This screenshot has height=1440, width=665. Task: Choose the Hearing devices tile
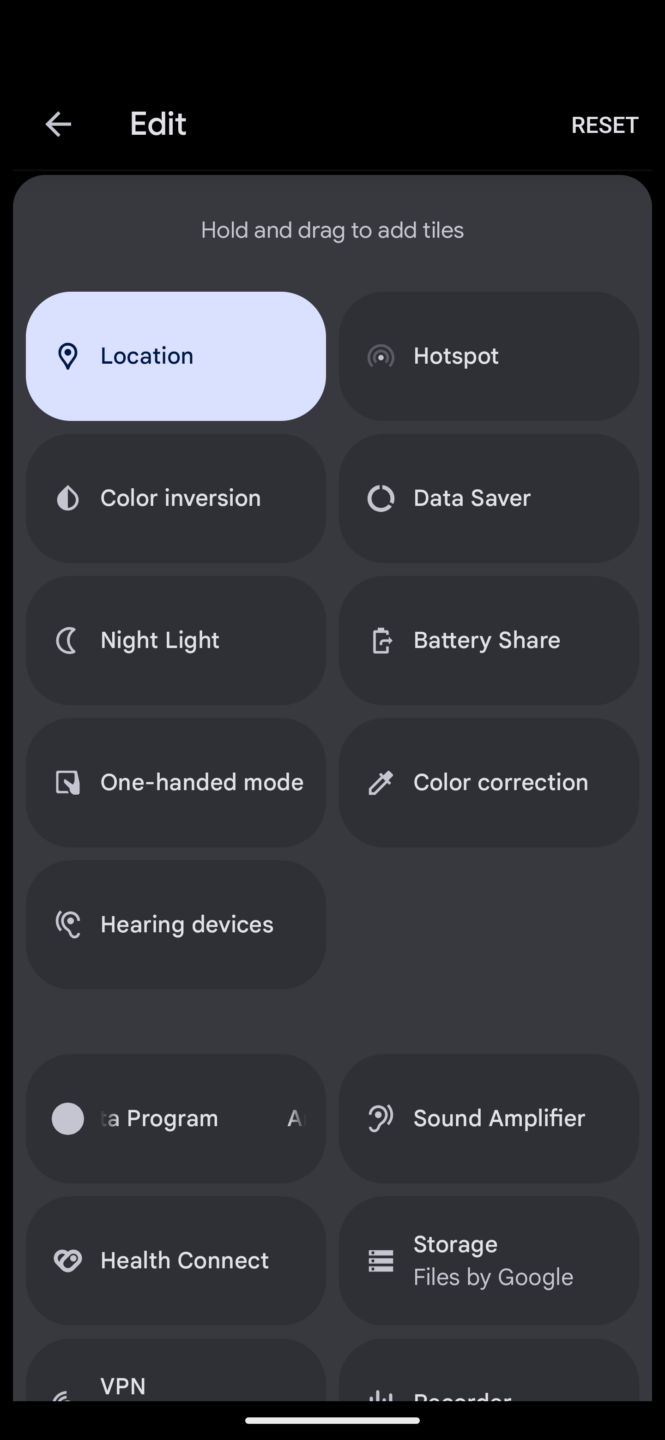tap(176, 924)
